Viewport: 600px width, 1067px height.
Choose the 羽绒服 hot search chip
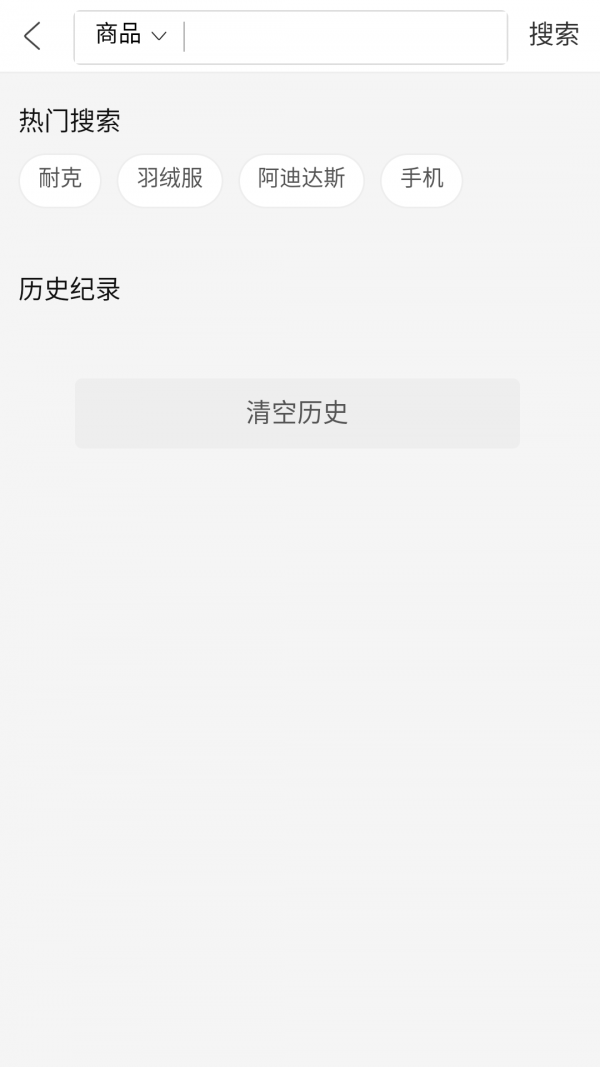coord(170,180)
